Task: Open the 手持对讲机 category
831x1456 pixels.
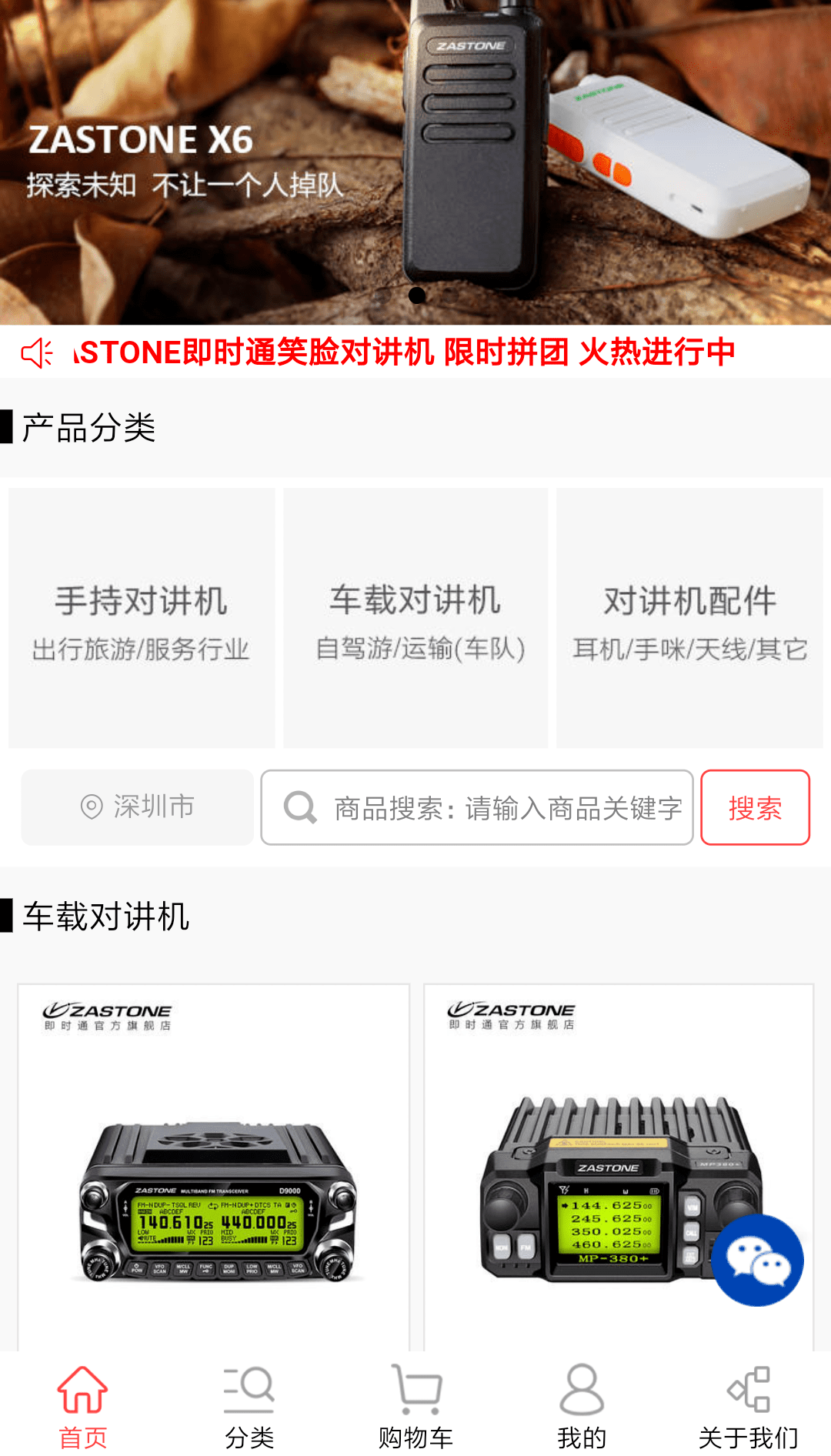Action: [x=142, y=618]
